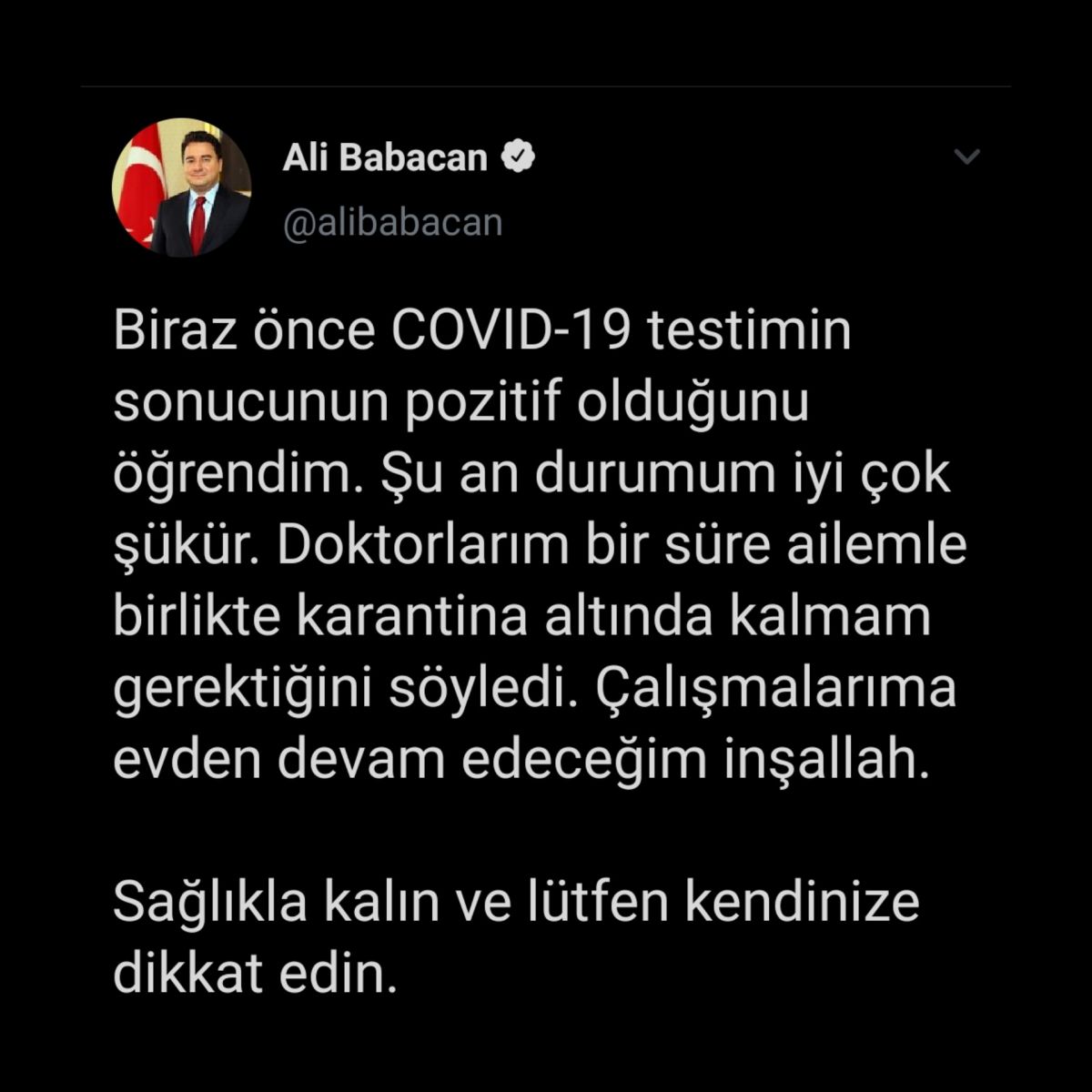Visit the @alibabacan profile handle
Screen dimensions: 1092x1092
pos(393,223)
